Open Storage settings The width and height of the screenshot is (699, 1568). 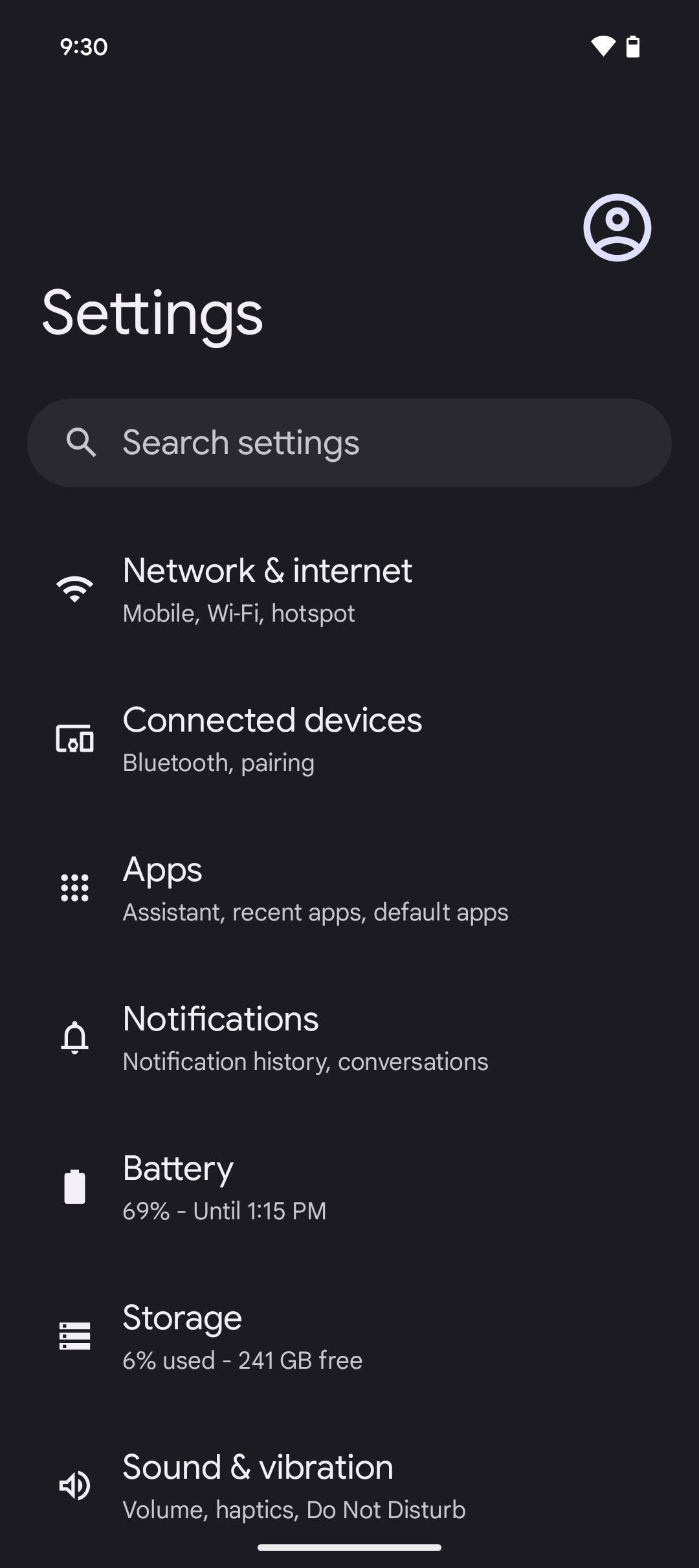click(x=349, y=1336)
